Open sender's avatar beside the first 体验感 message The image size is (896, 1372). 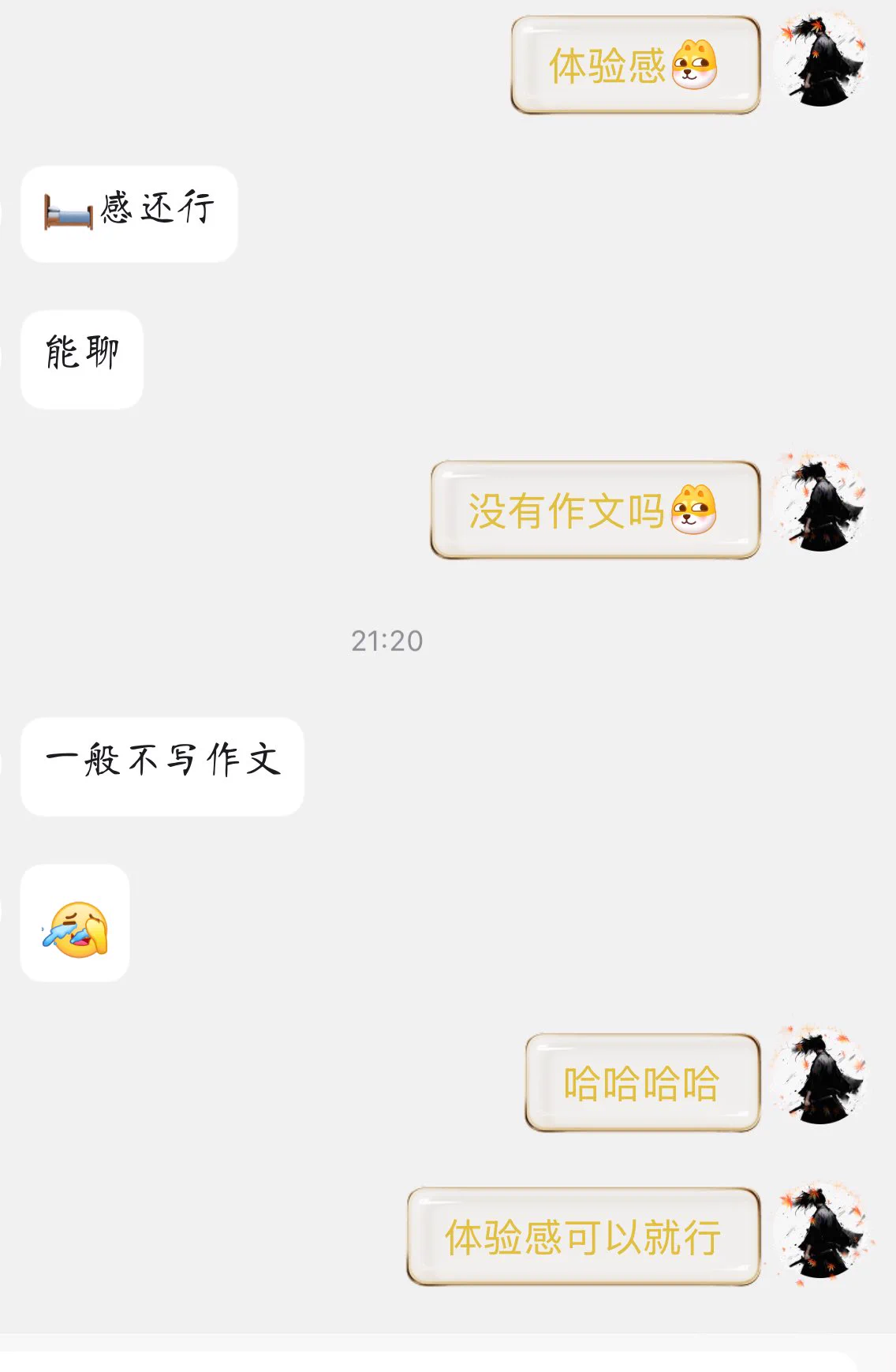(x=821, y=60)
